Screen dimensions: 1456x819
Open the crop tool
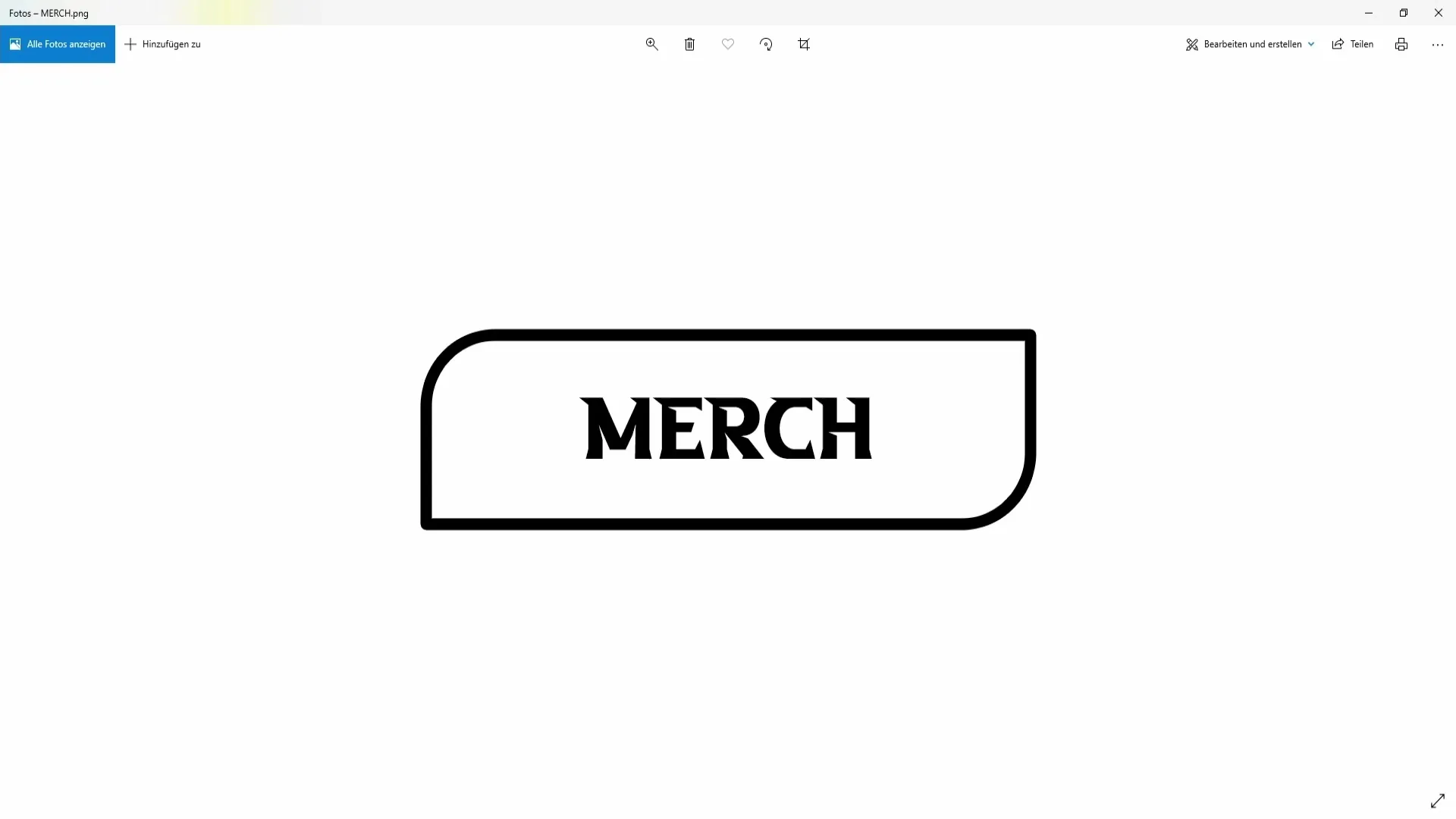(x=804, y=44)
